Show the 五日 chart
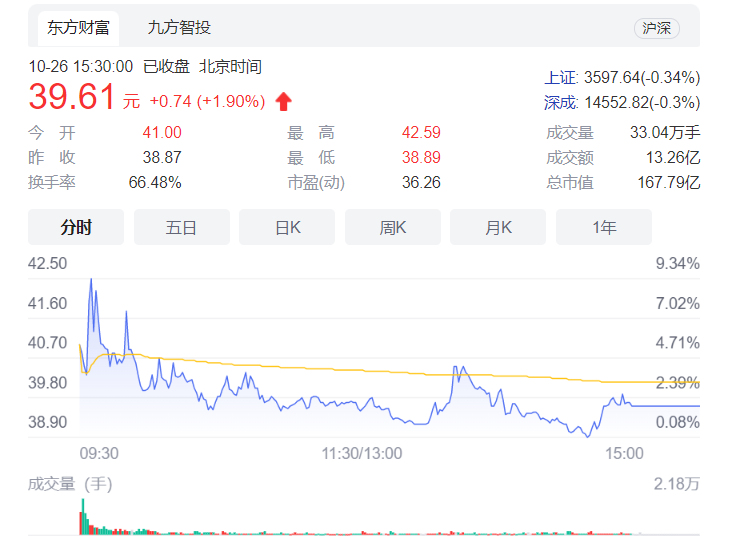739x542 pixels. point(181,227)
